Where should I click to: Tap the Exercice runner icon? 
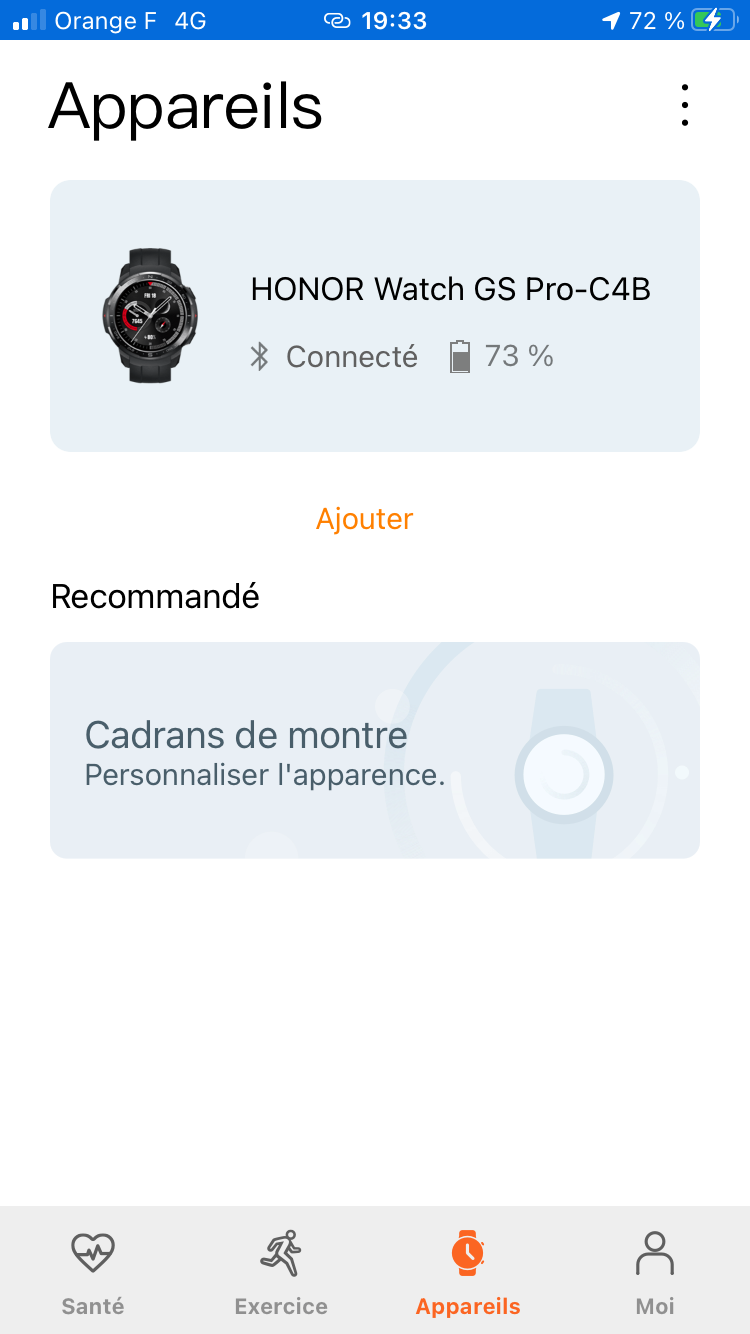(x=281, y=1253)
